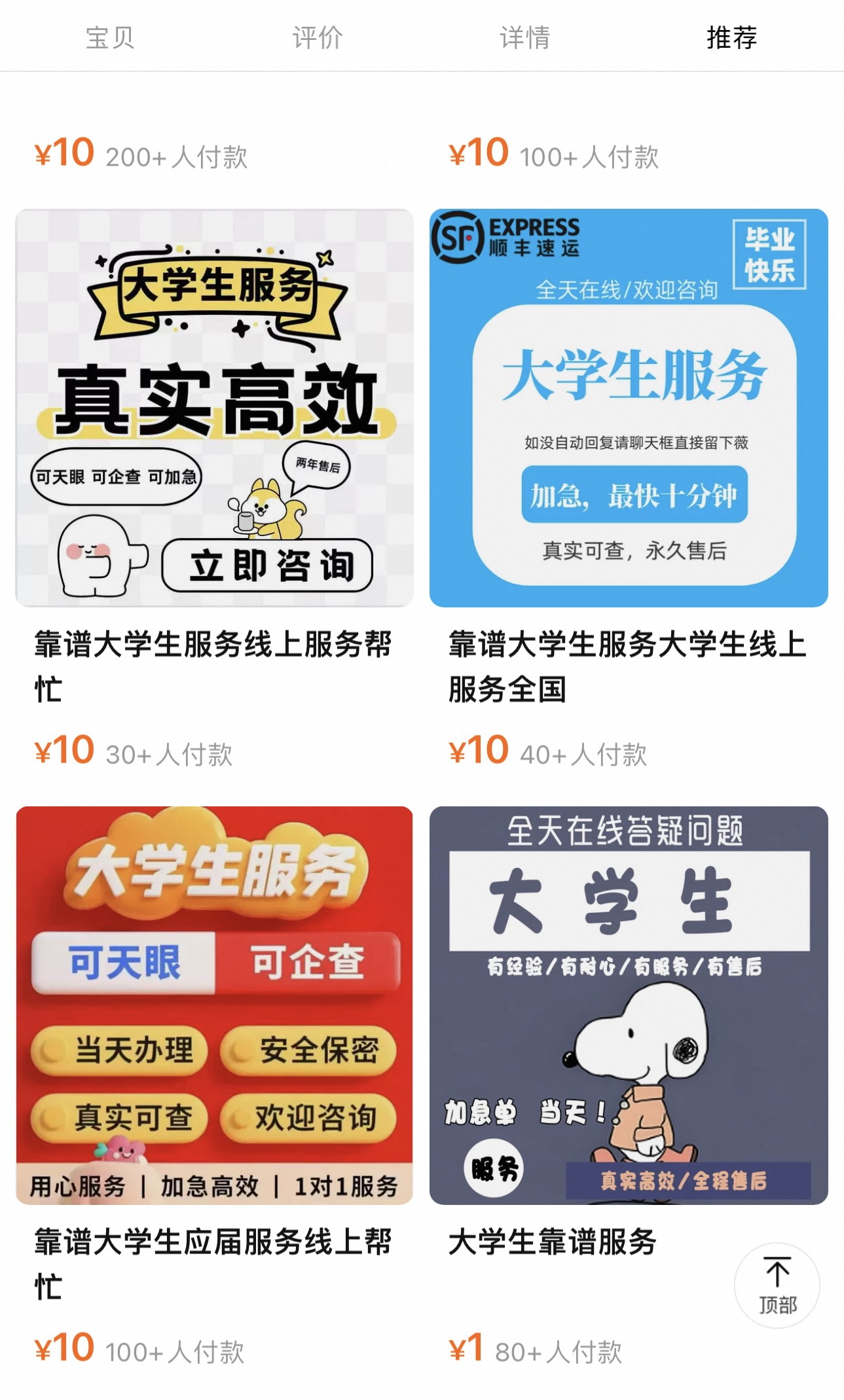844x1400 pixels.
Task: Open the Snoopy 大学生靠谱服务 product card
Action: tap(629, 1005)
